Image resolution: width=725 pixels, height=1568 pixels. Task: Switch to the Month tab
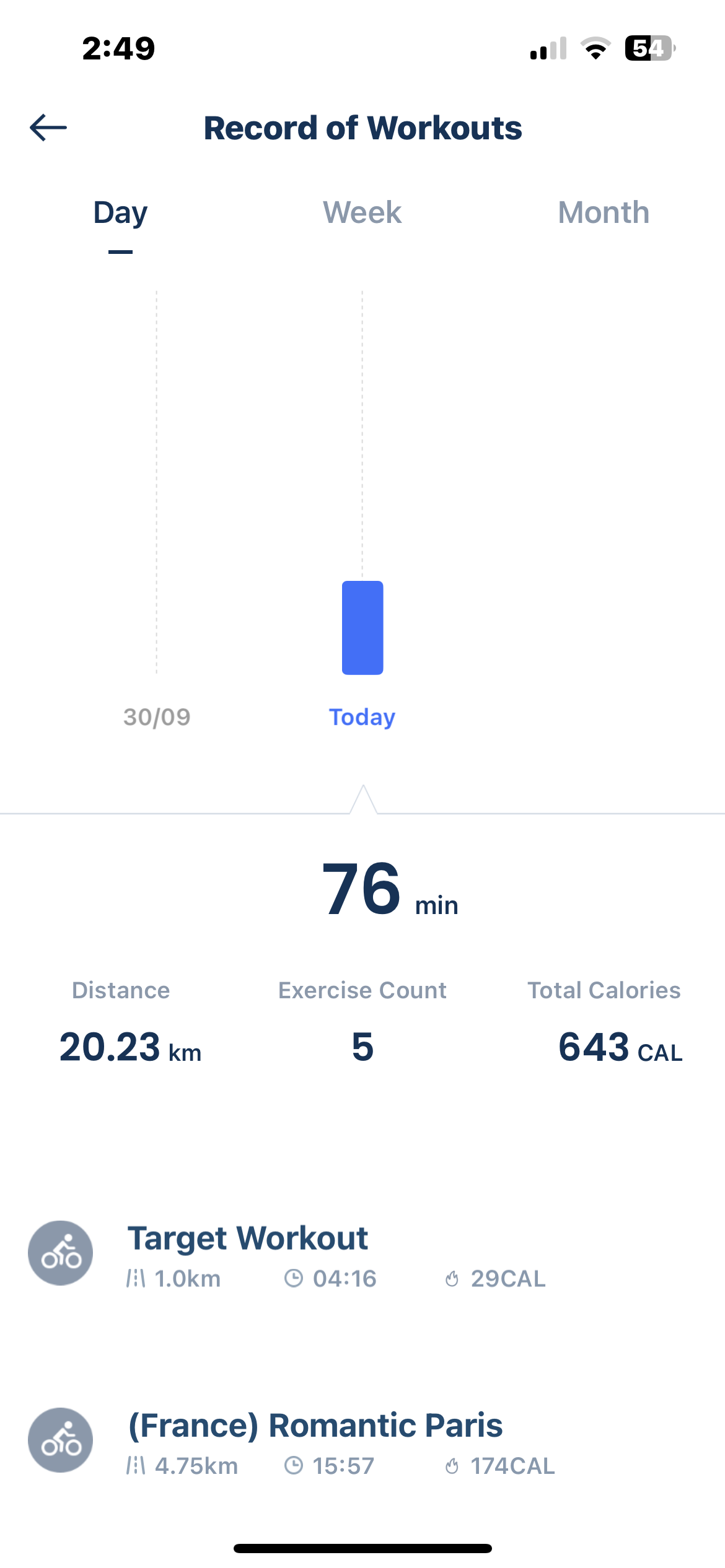tap(603, 213)
